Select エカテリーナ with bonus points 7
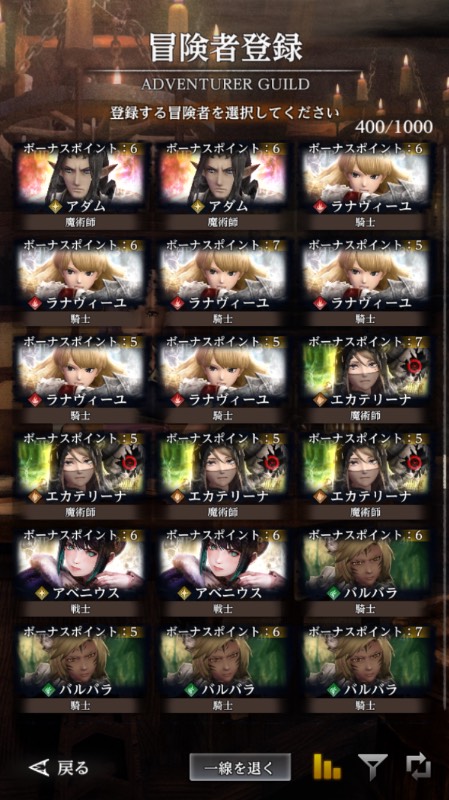The image size is (449, 800). (365, 379)
